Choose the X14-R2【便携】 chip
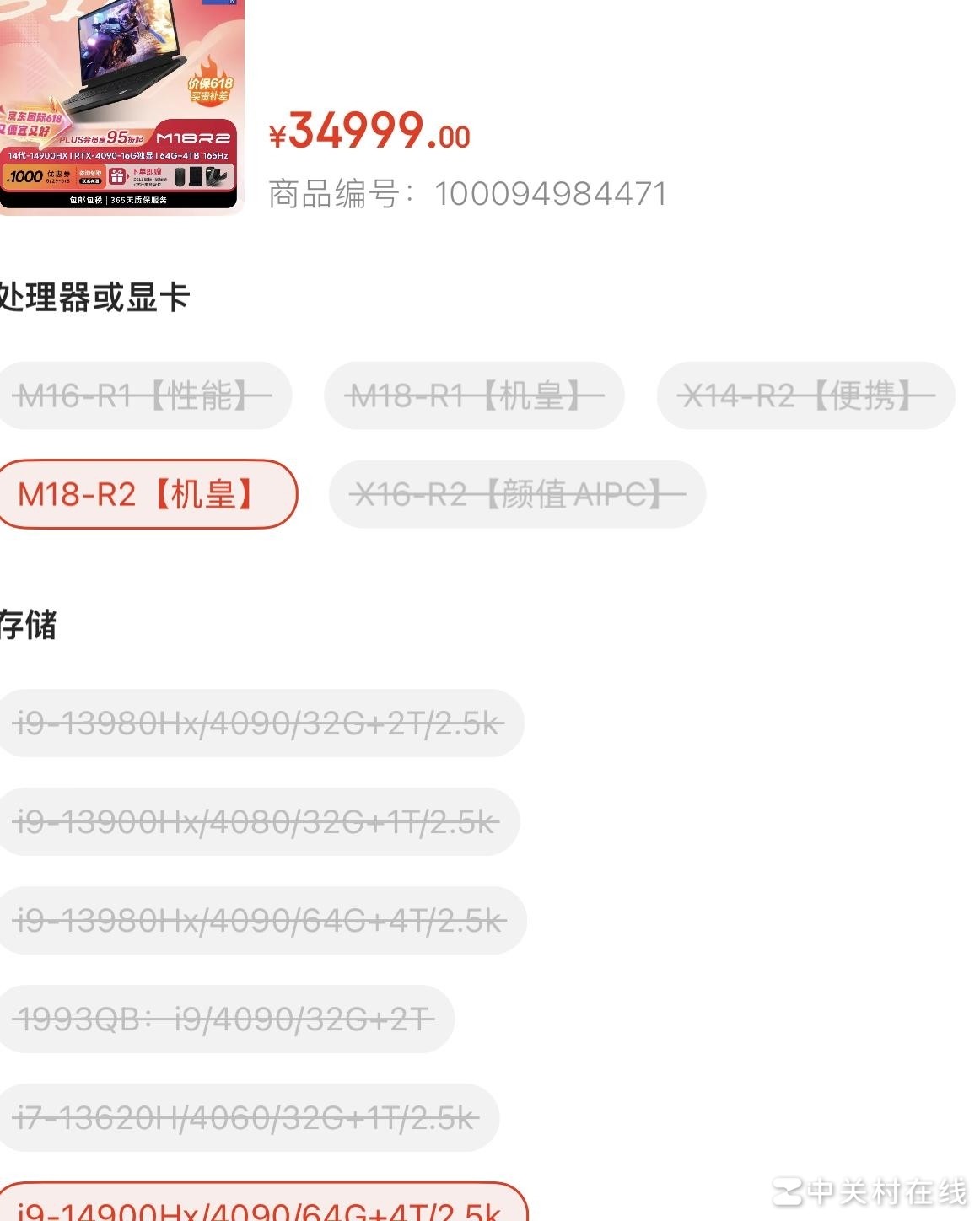 (805, 395)
